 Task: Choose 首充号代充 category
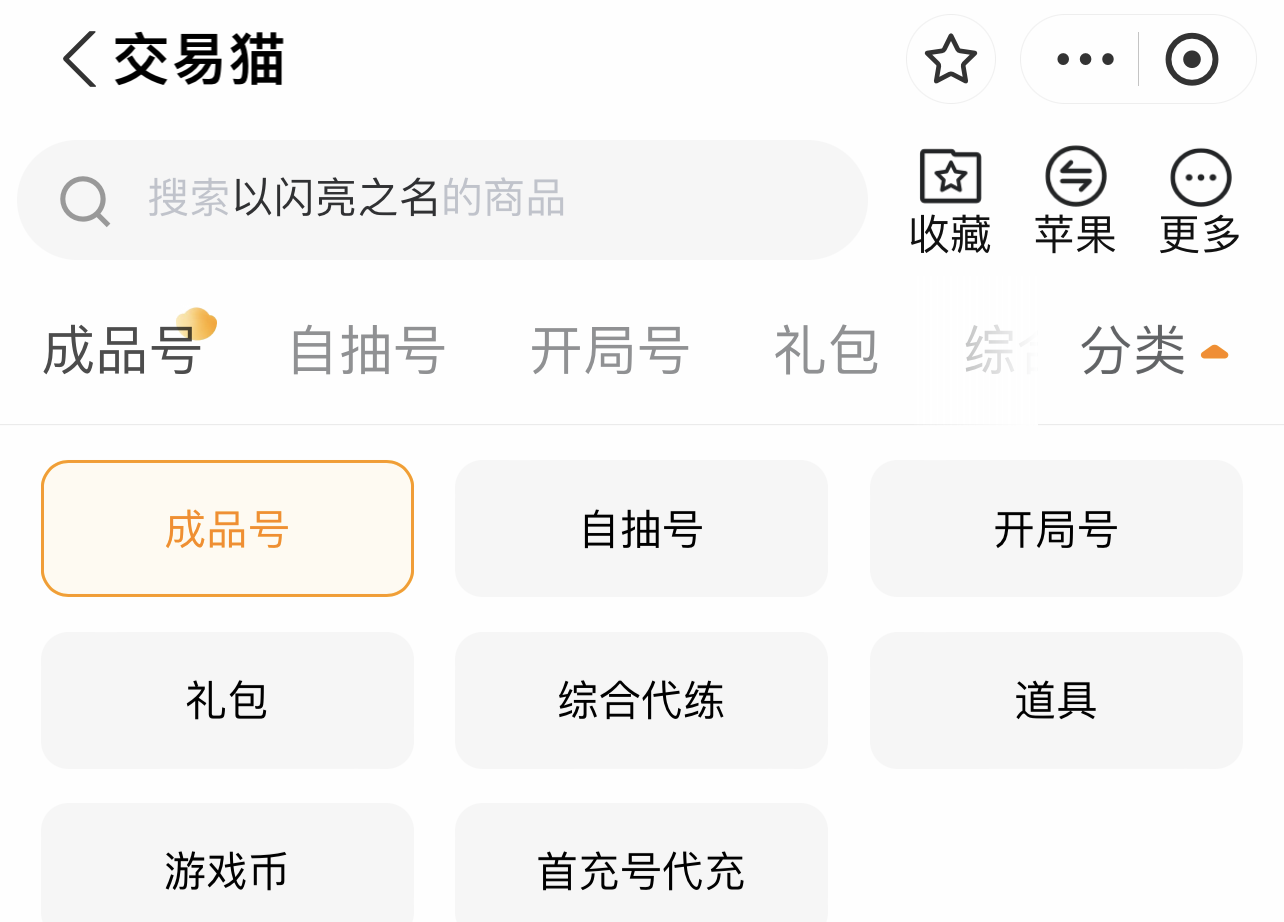[641, 870]
